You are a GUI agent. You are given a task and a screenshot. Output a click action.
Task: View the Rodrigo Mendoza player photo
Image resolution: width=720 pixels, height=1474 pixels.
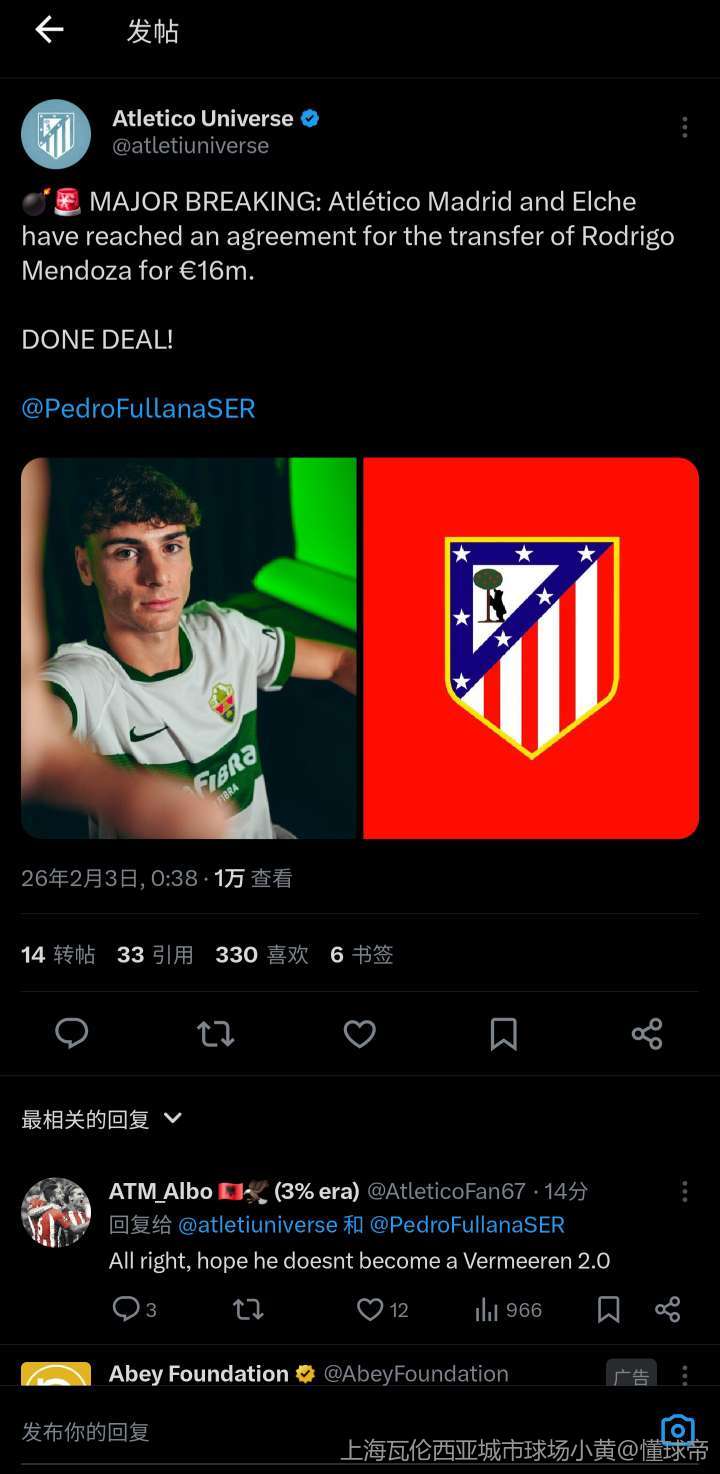189,647
